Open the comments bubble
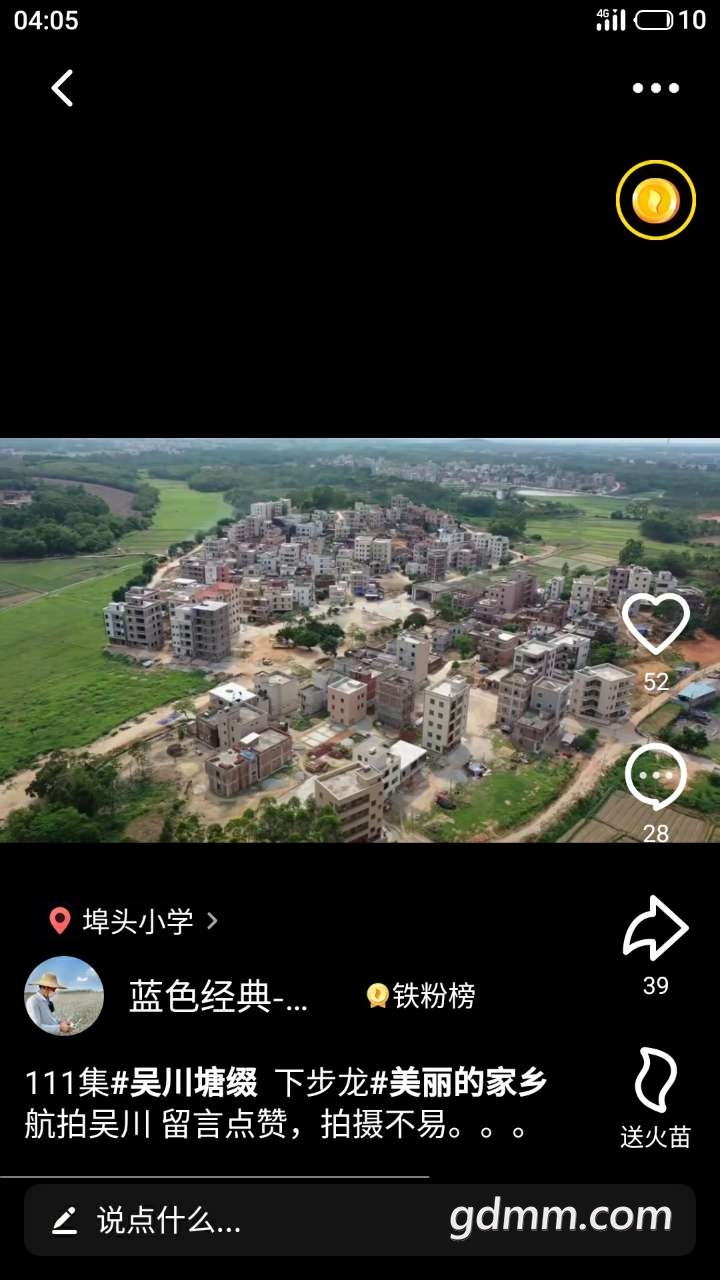Viewport: 720px width, 1280px height. pyautogui.click(x=655, y=778)
